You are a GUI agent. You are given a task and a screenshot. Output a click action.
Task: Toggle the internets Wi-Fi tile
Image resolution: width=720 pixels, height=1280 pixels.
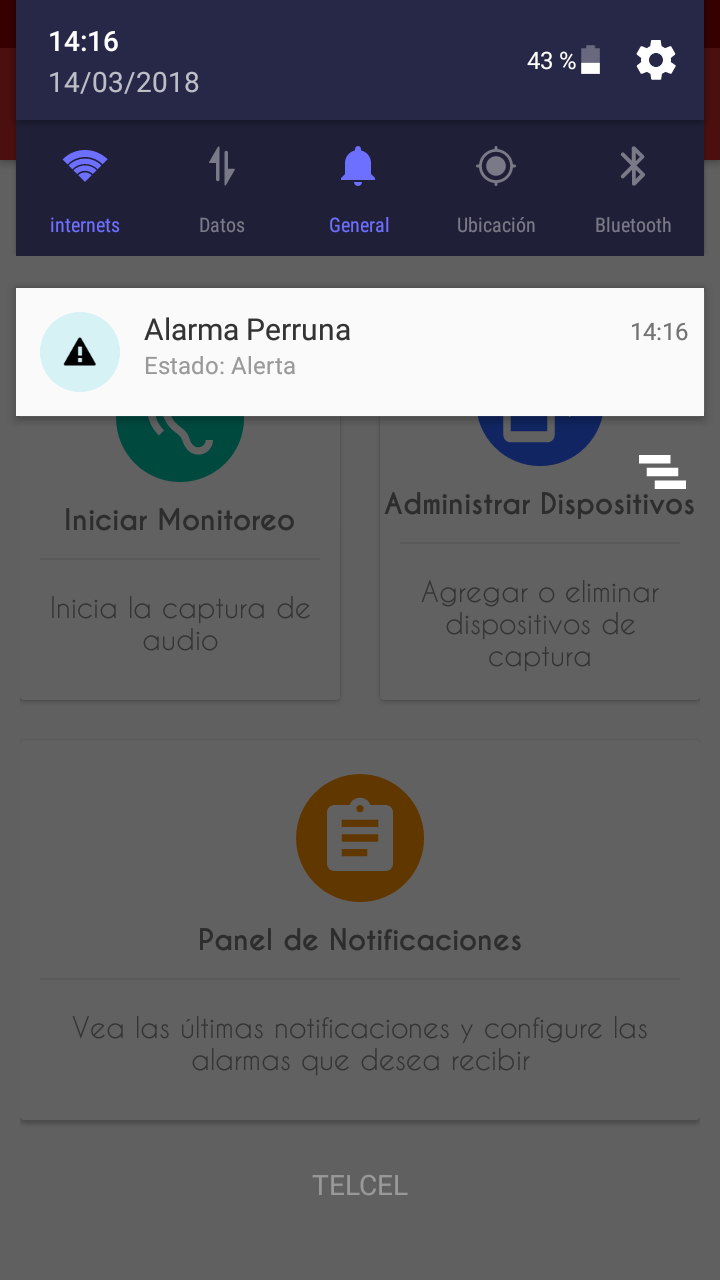tap(85, 190)
